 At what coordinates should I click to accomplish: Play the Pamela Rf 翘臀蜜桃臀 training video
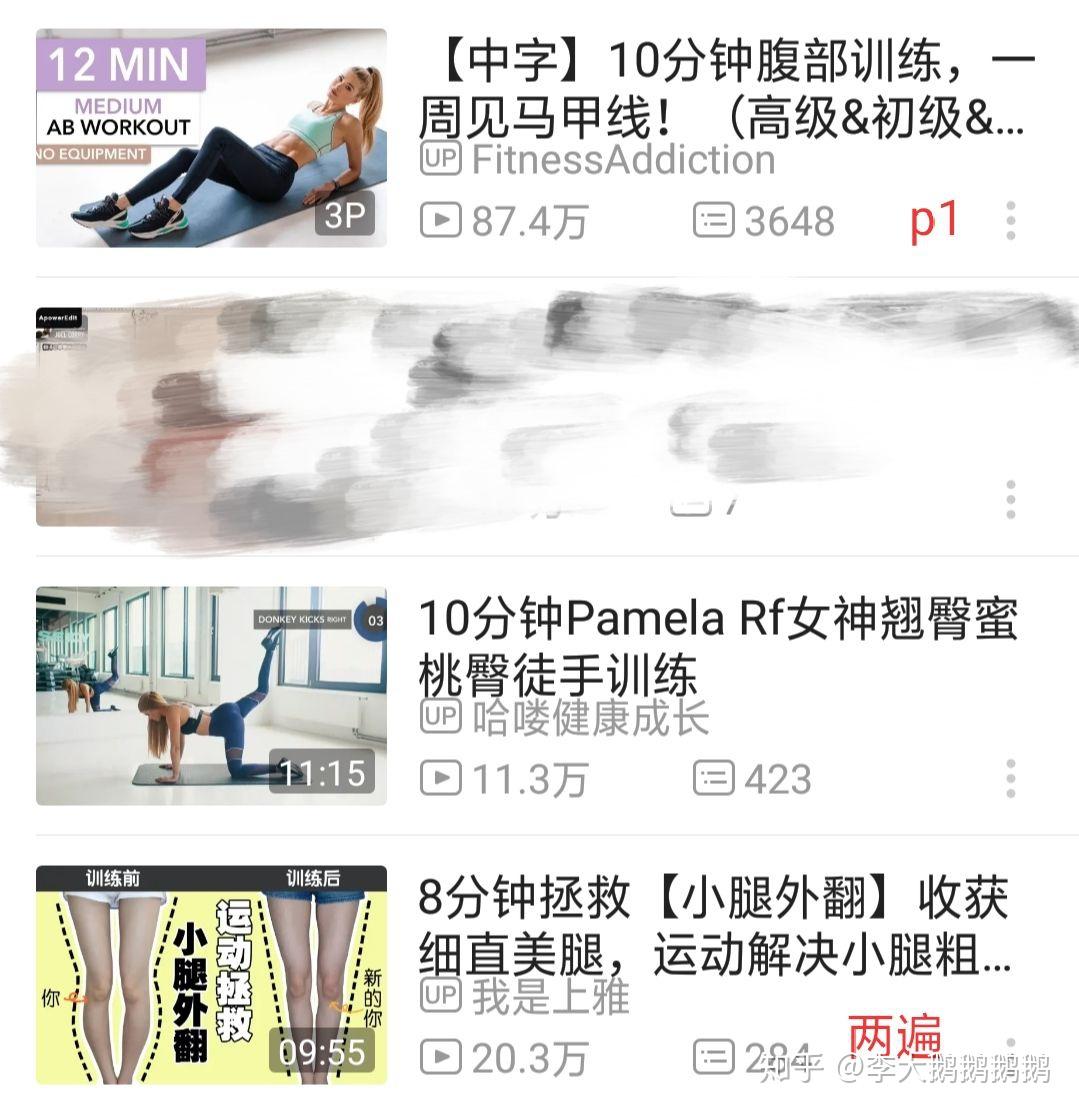(211, 696)
